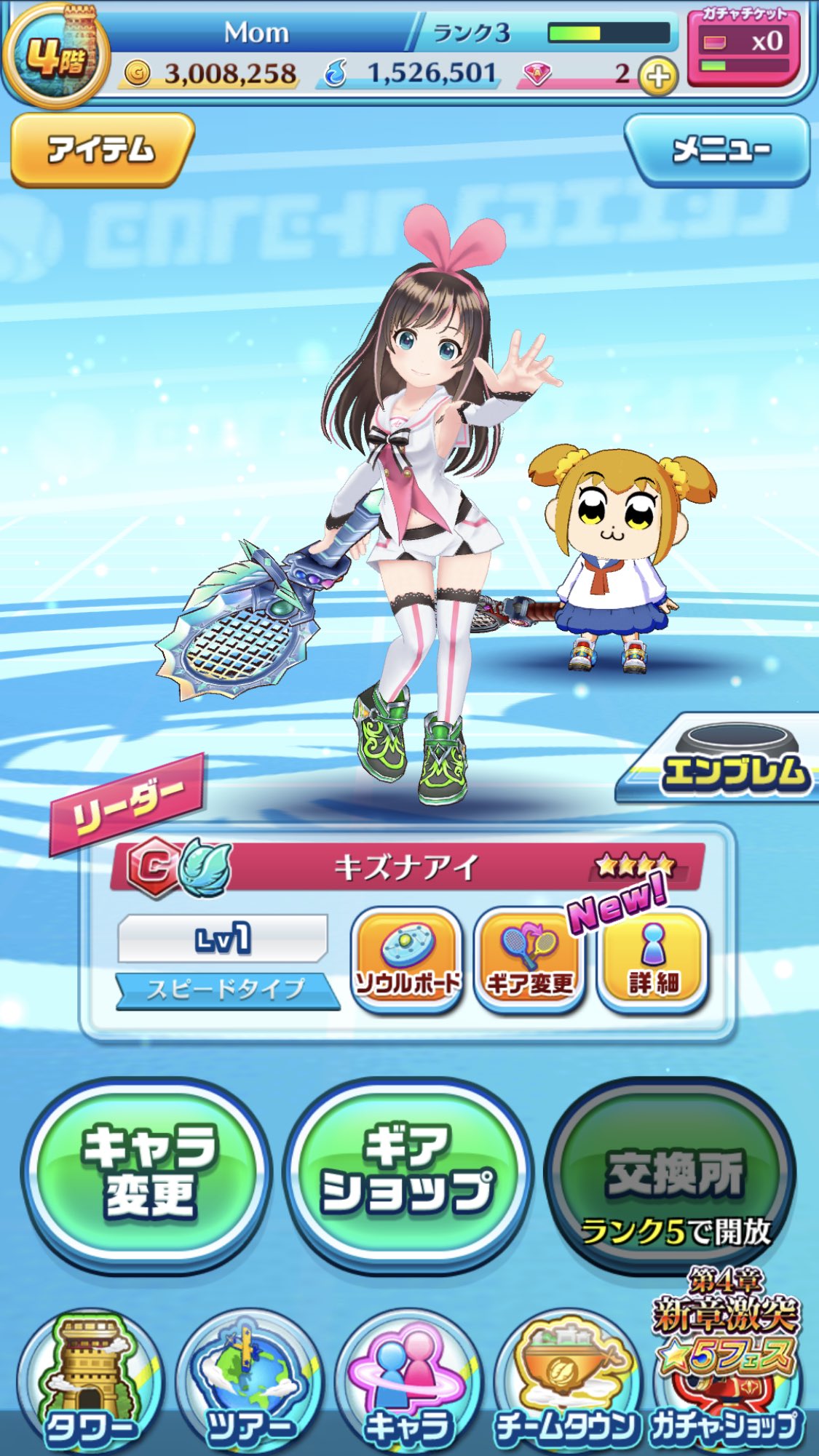Screen dimensions: 819x1456
Task: Tap キャラ変更 to change character
Action: coord(148,1171)
